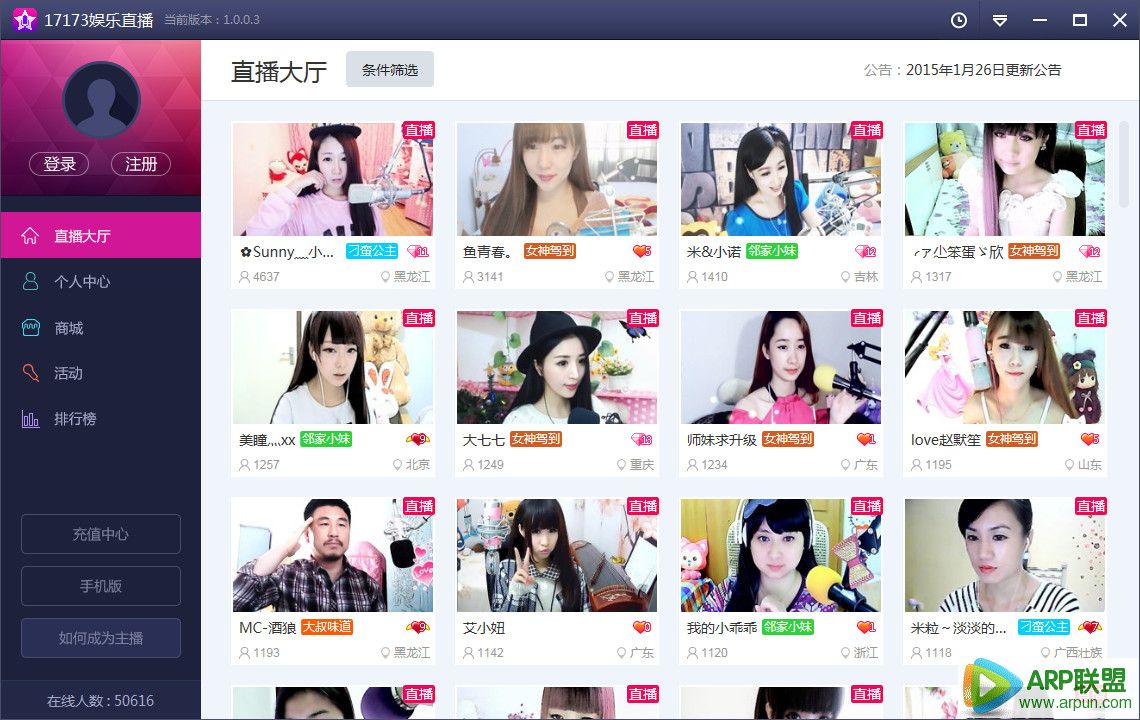This screenshot has width=1140, height=720.
Task: Tap the 登录 login button
Action: click(x=59, y=164)
